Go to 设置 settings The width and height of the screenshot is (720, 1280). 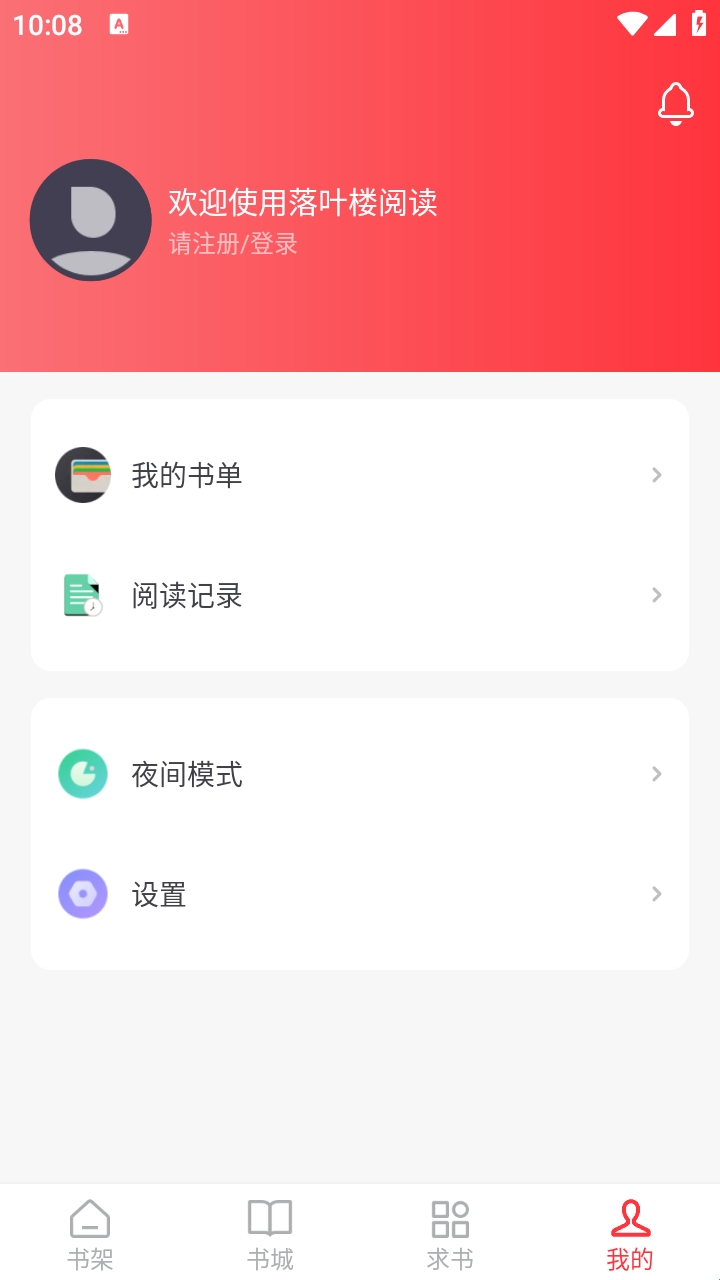coord(360,894)
